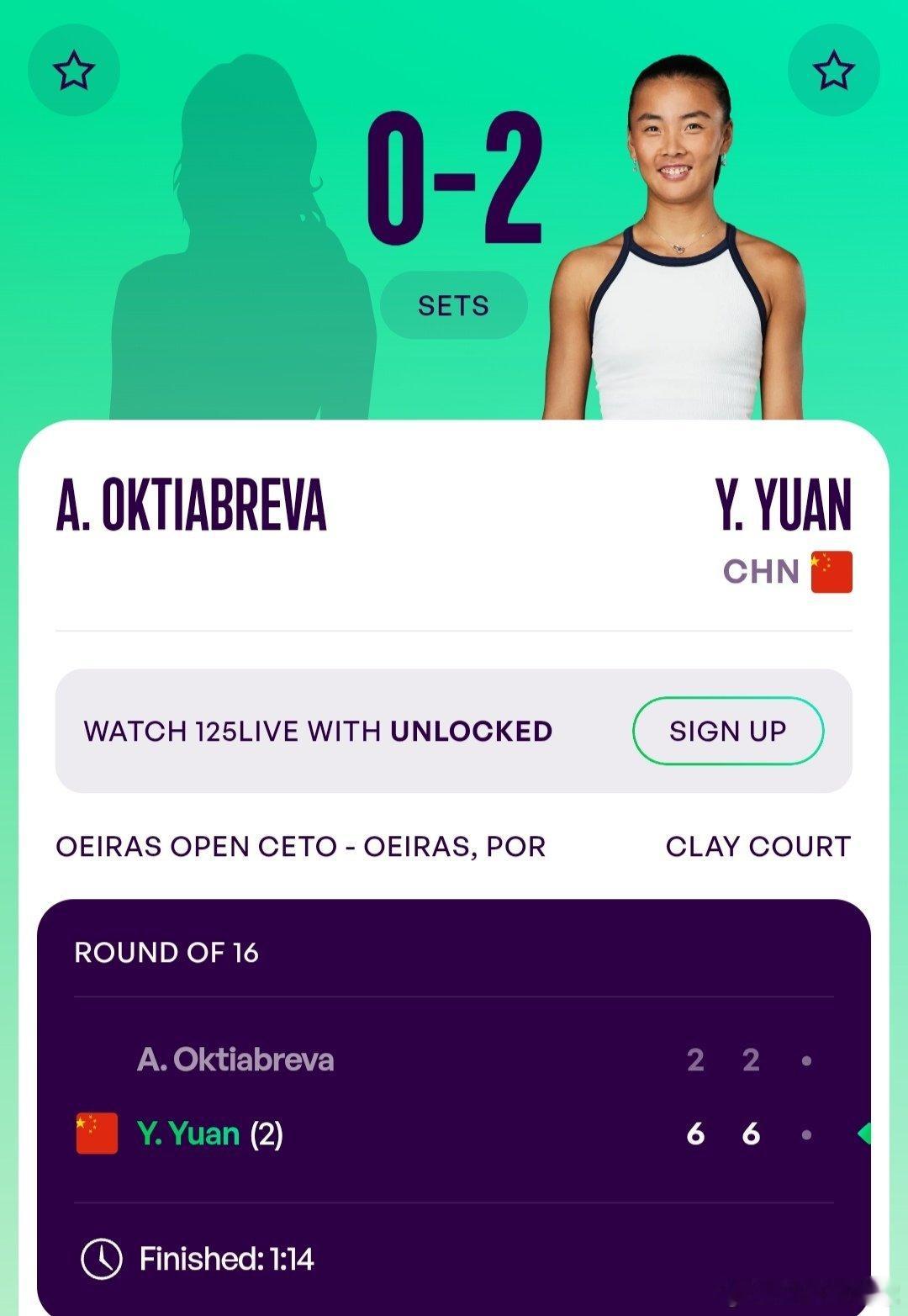Toggle the serve indicator dot on Yuan's row
The image size is (908, 1316).
[805, 1133]
